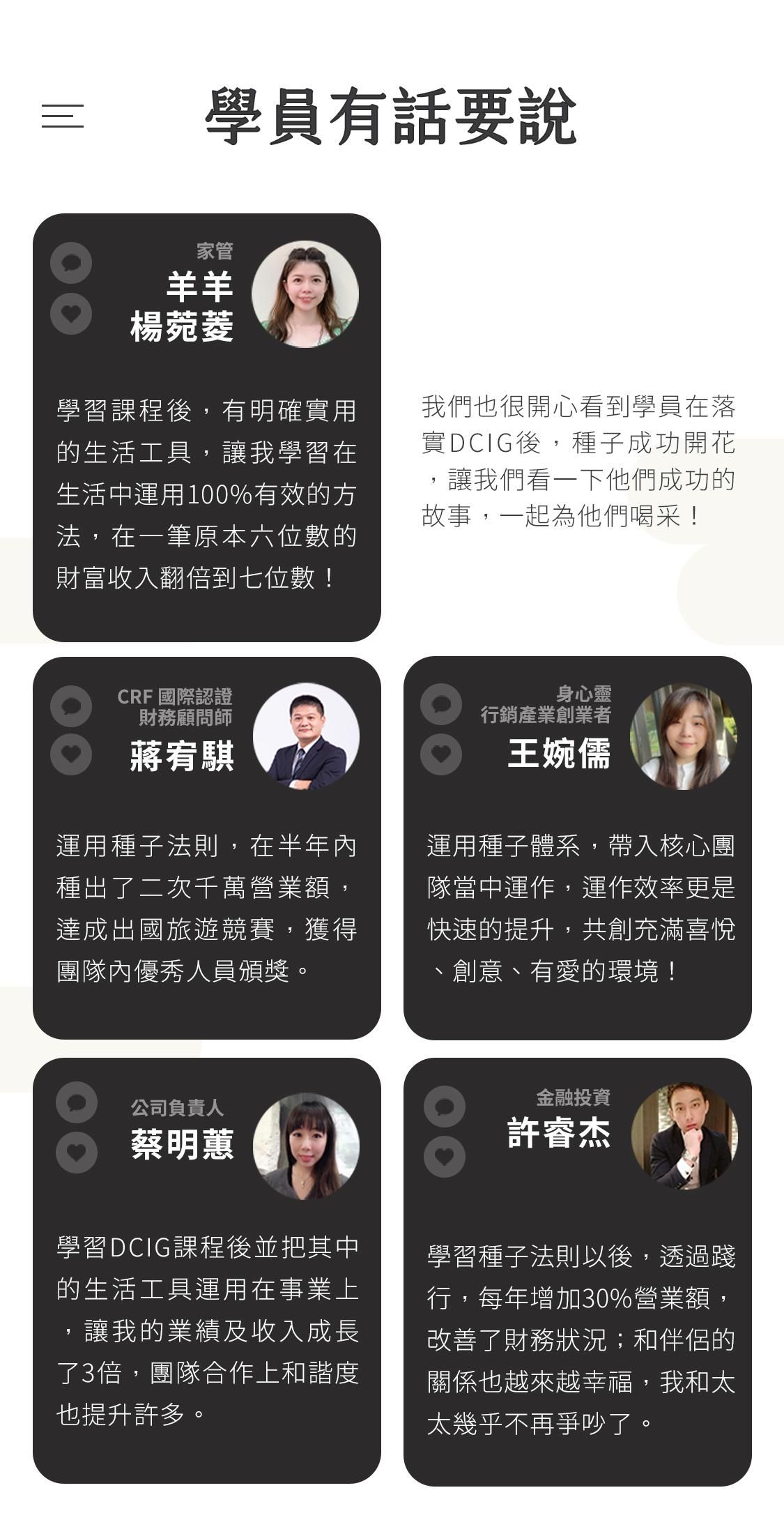The image size is (784, 1527).
Task: Like 蔡明蕙's testimonial
Action: click(77, 1153)
